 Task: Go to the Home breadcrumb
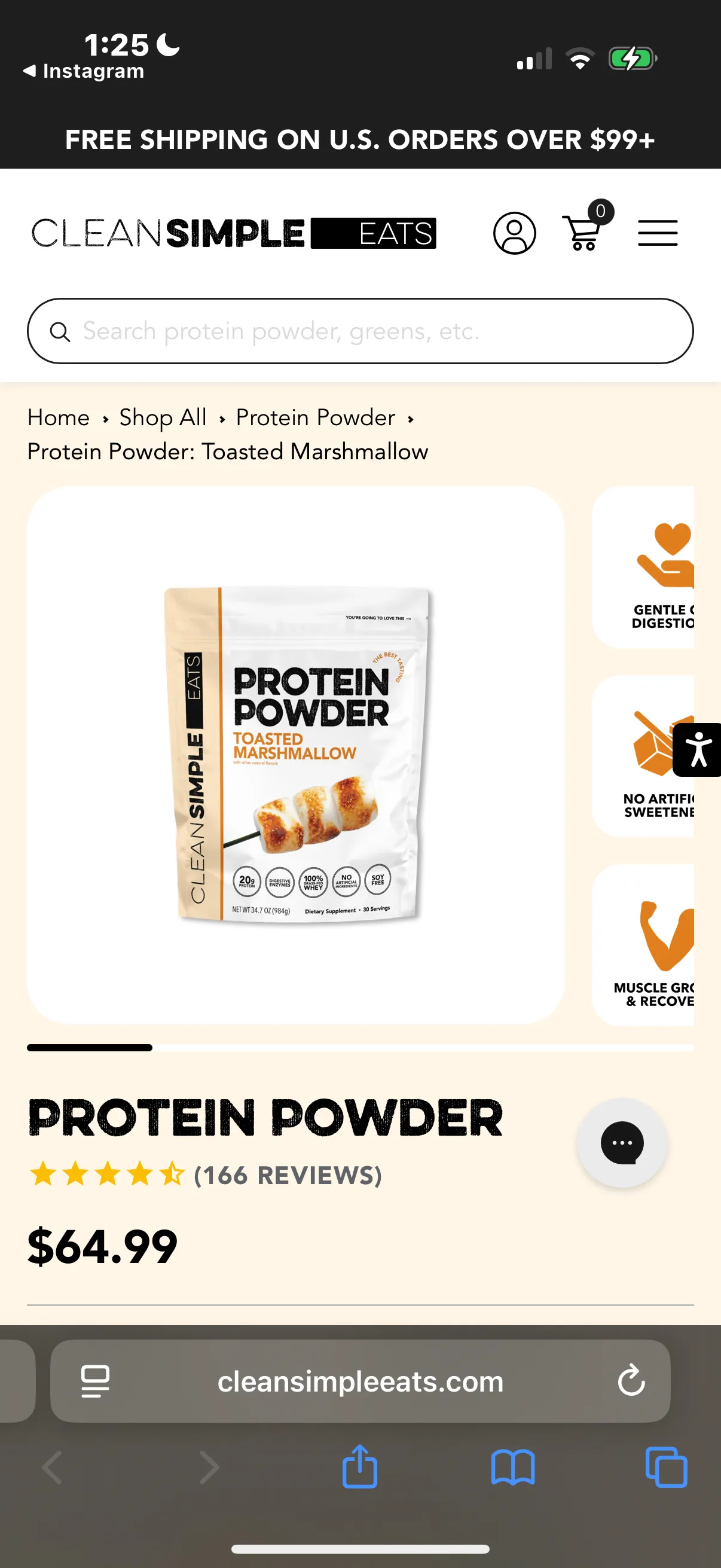point(59,418)
